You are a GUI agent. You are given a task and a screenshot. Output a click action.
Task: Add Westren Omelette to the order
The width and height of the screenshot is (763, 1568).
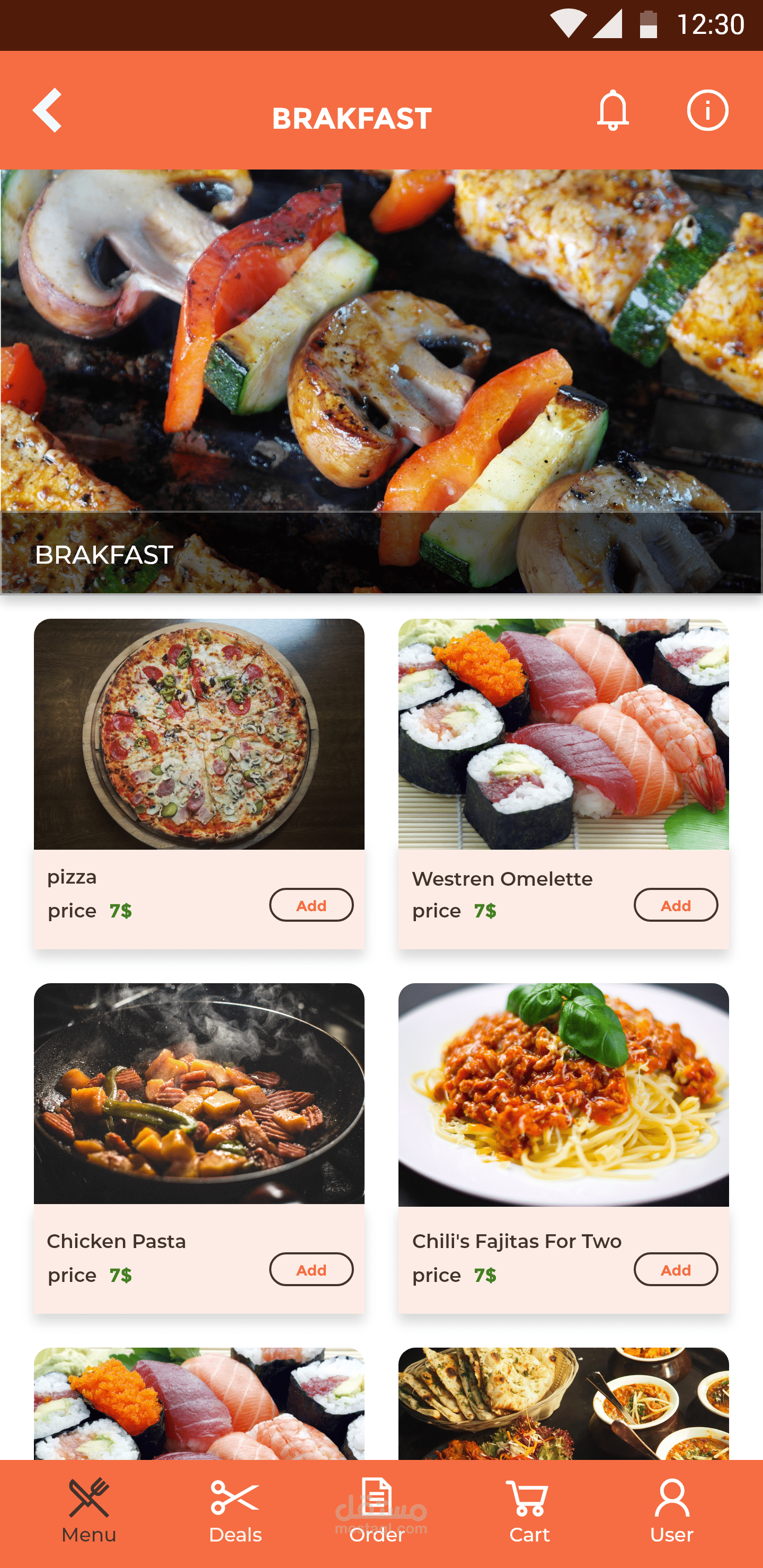pos(676,905)
